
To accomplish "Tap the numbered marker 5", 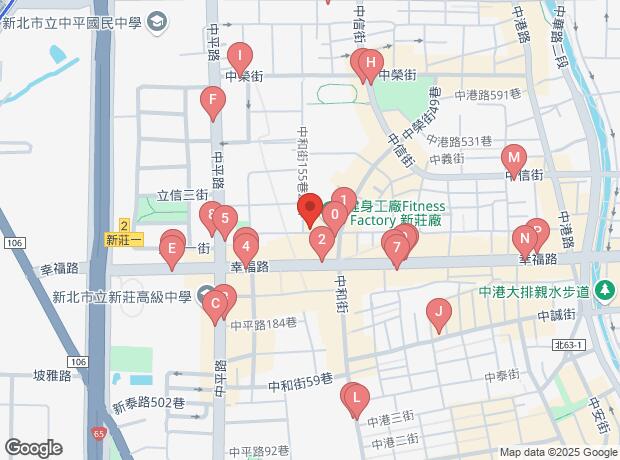I will [225, 219].
